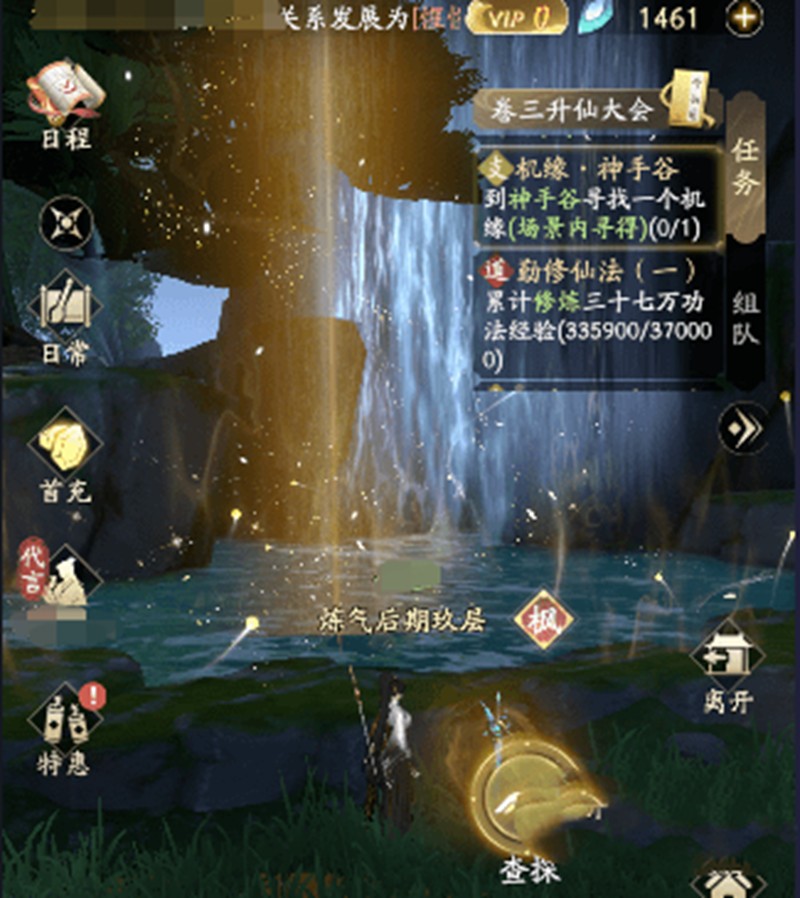Tap the VIP badge
This screenshot has height=898, width=800.
click(514, 16)
